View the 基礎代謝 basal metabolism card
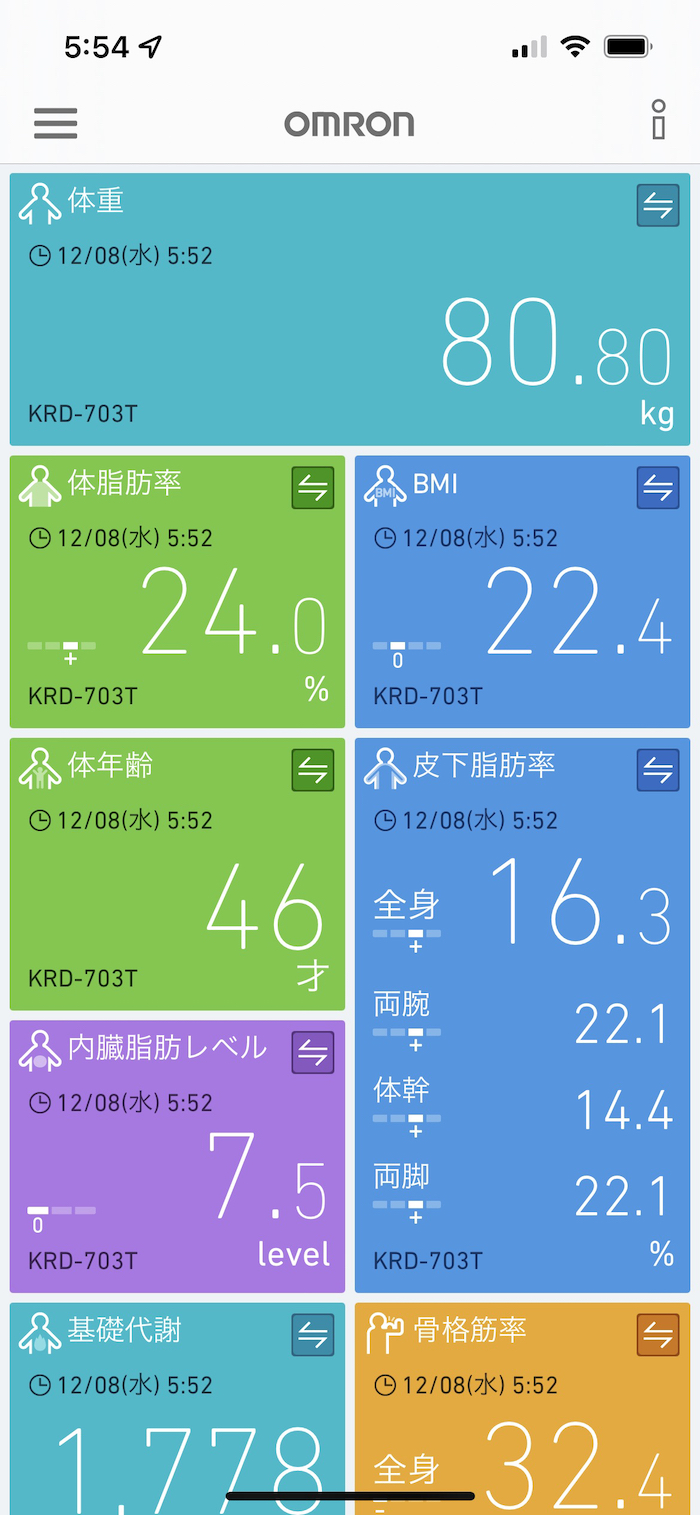This screenshot has width=700, height=1515. [177, 1420]
